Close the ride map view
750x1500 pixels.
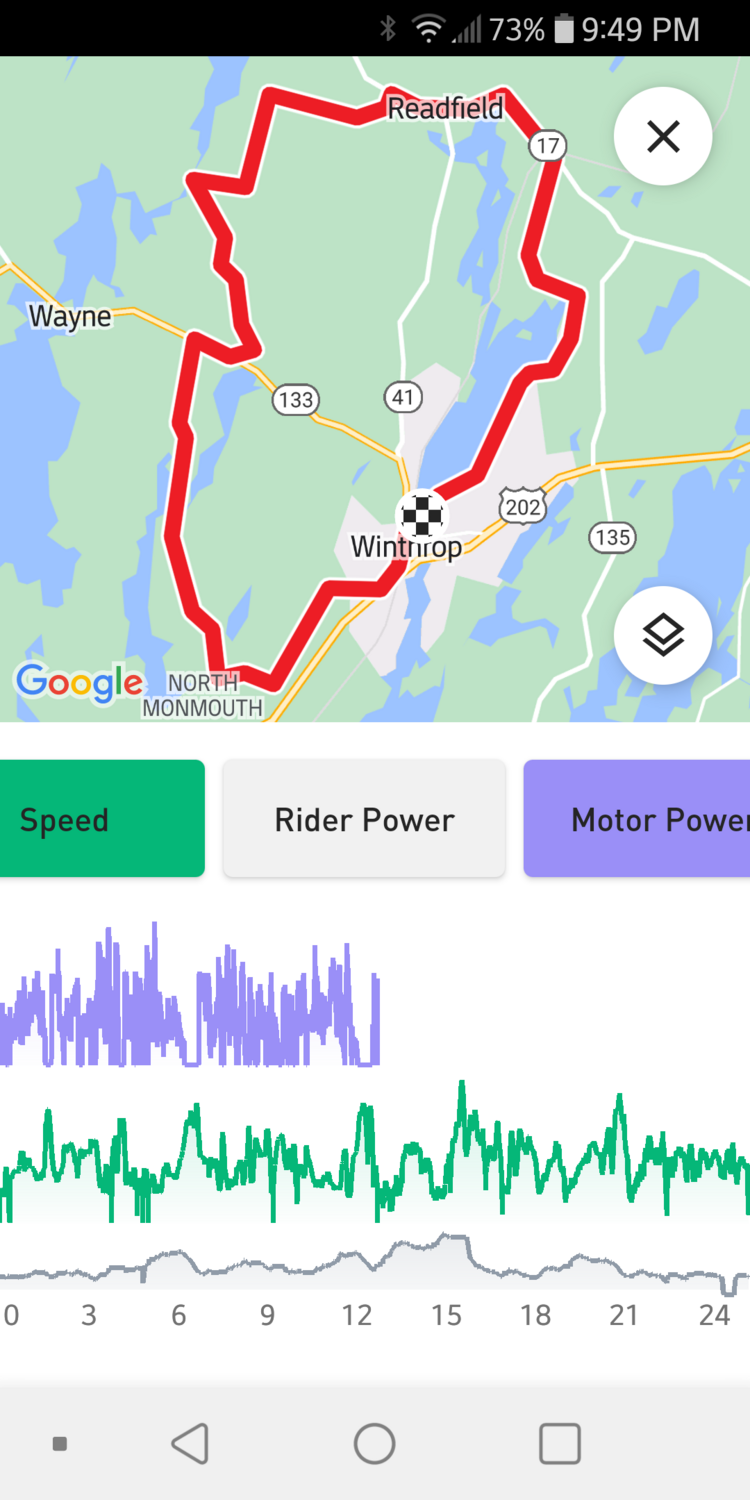pos(663,137)
